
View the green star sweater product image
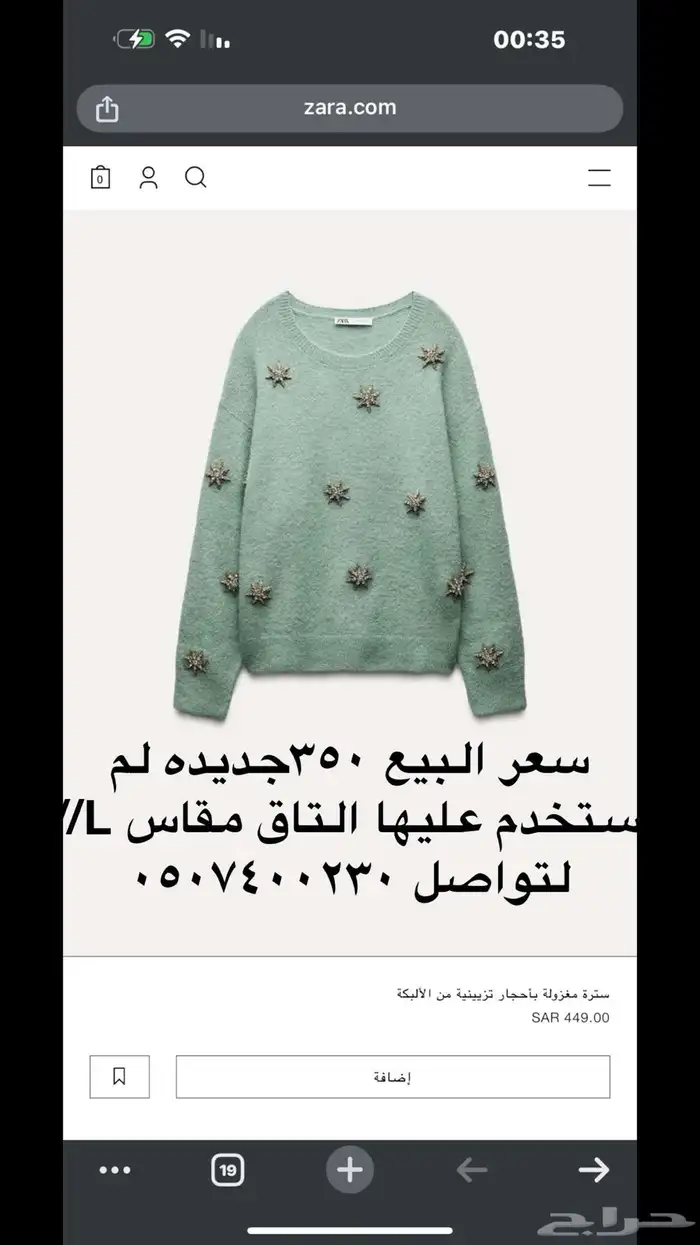(350, 505)
